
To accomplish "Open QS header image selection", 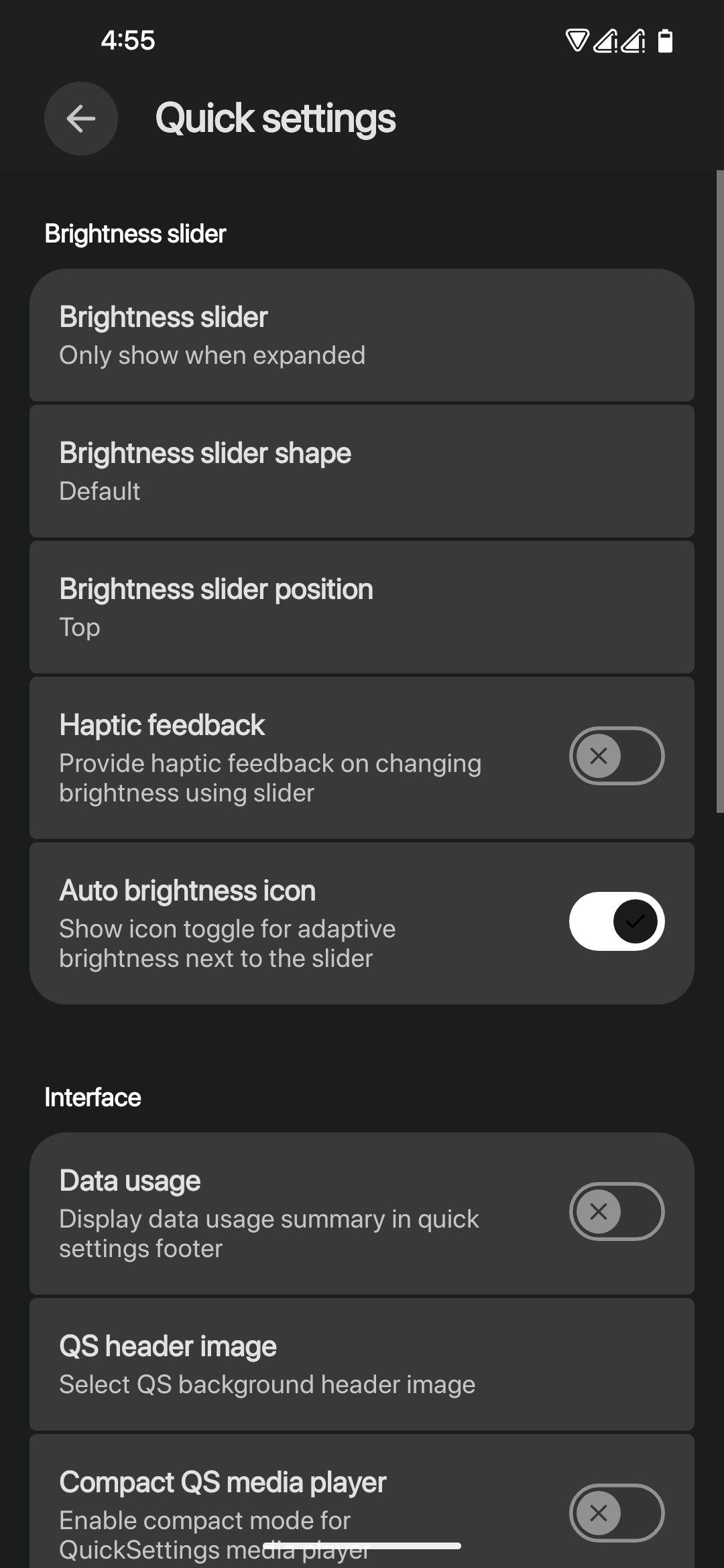I will (362, 1364).
